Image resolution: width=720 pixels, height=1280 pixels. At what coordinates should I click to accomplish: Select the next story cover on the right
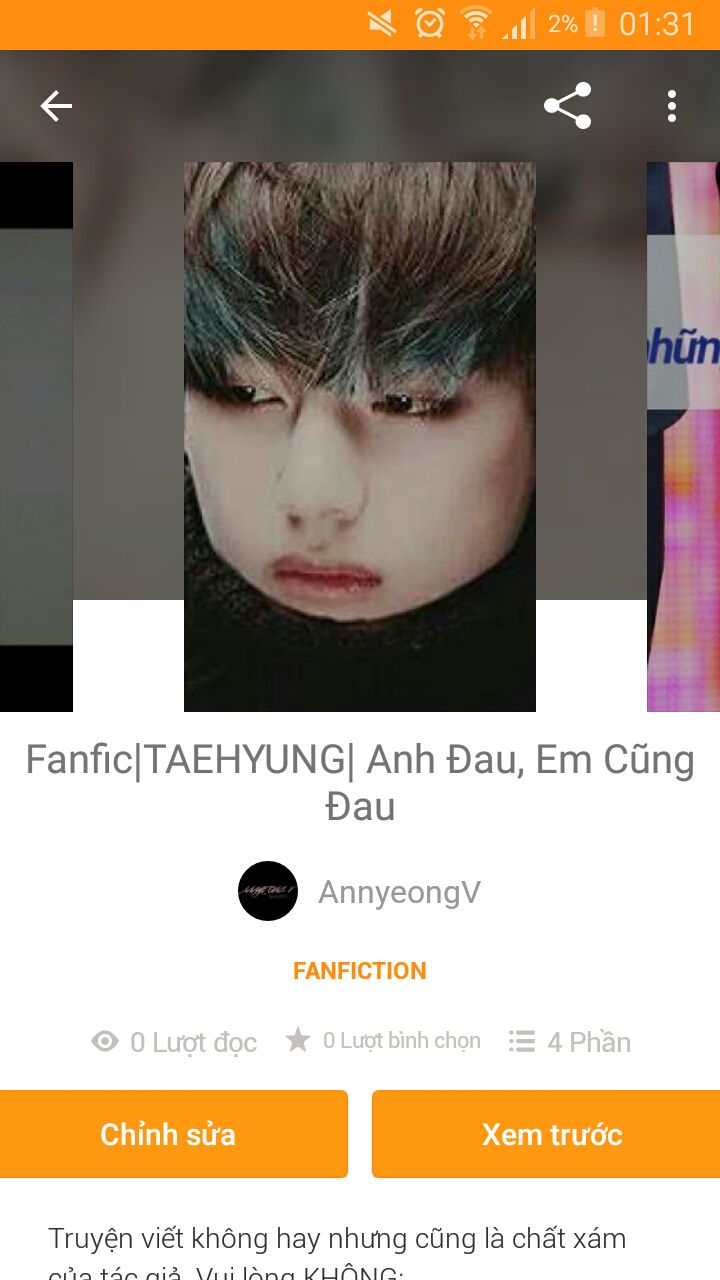pos(684,437)
